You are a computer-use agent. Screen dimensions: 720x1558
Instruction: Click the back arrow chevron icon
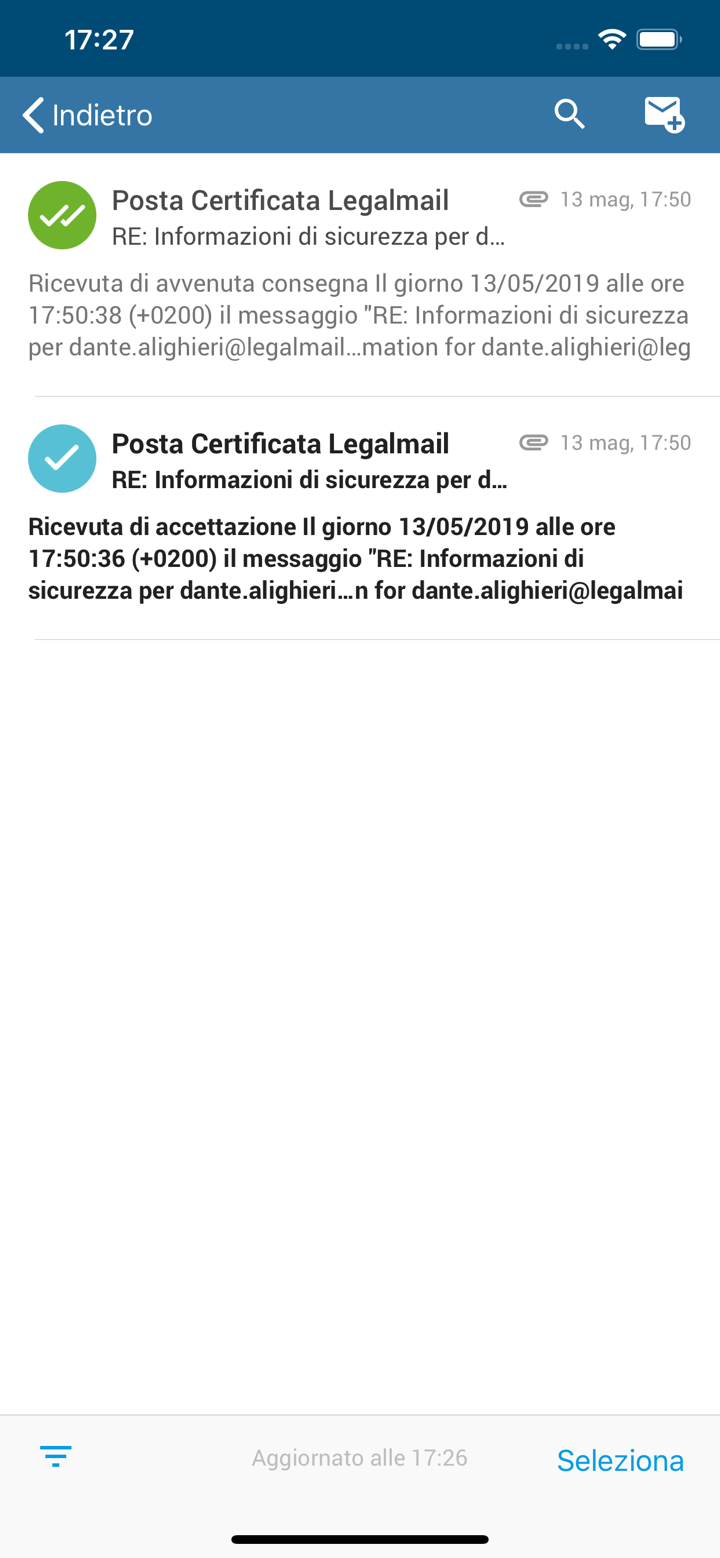[31, 114]
